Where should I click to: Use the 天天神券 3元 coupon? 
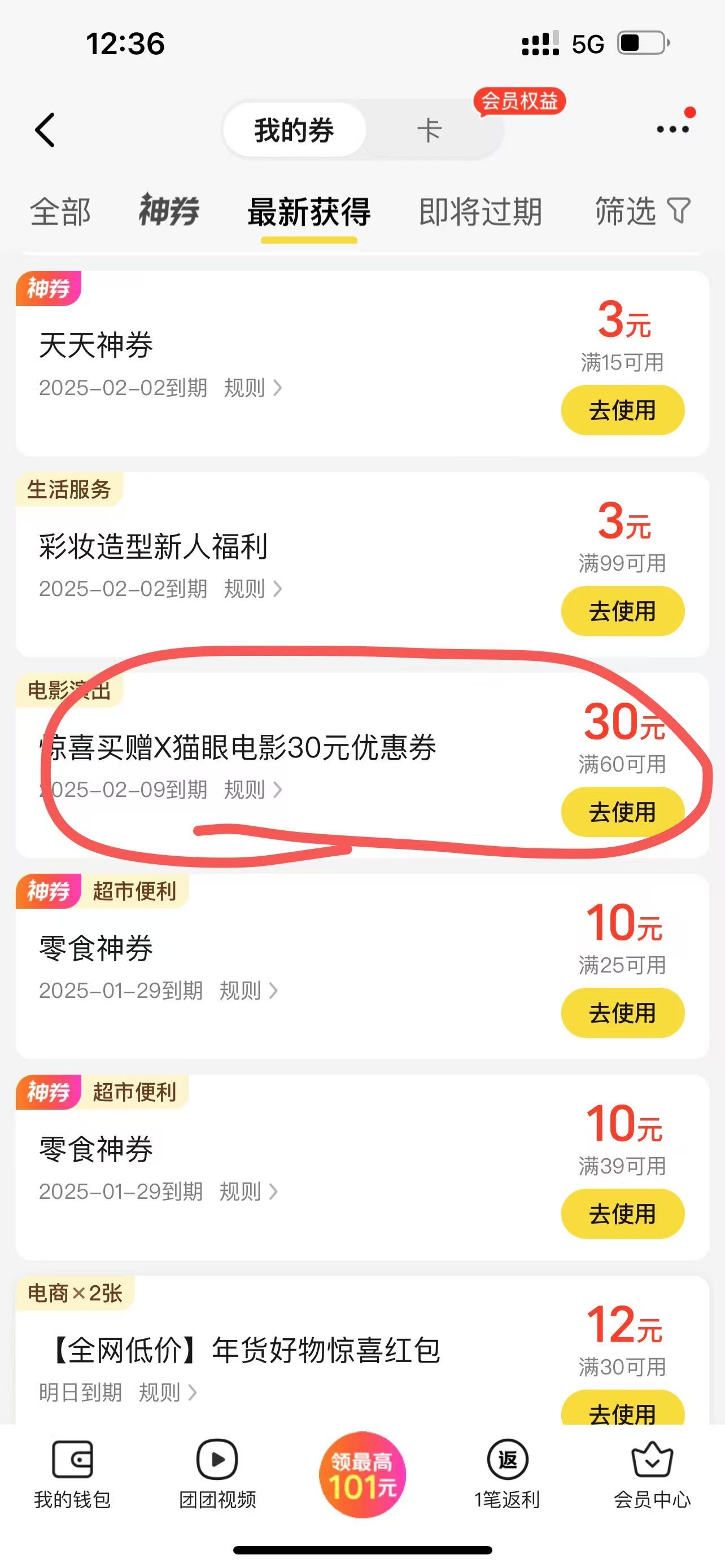[x=622, y=410]
